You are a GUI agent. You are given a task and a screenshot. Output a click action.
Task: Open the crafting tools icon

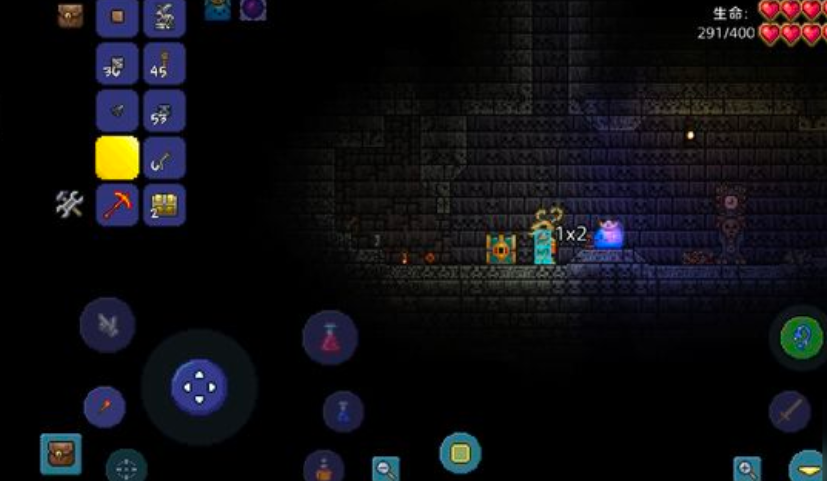[69, 205]
